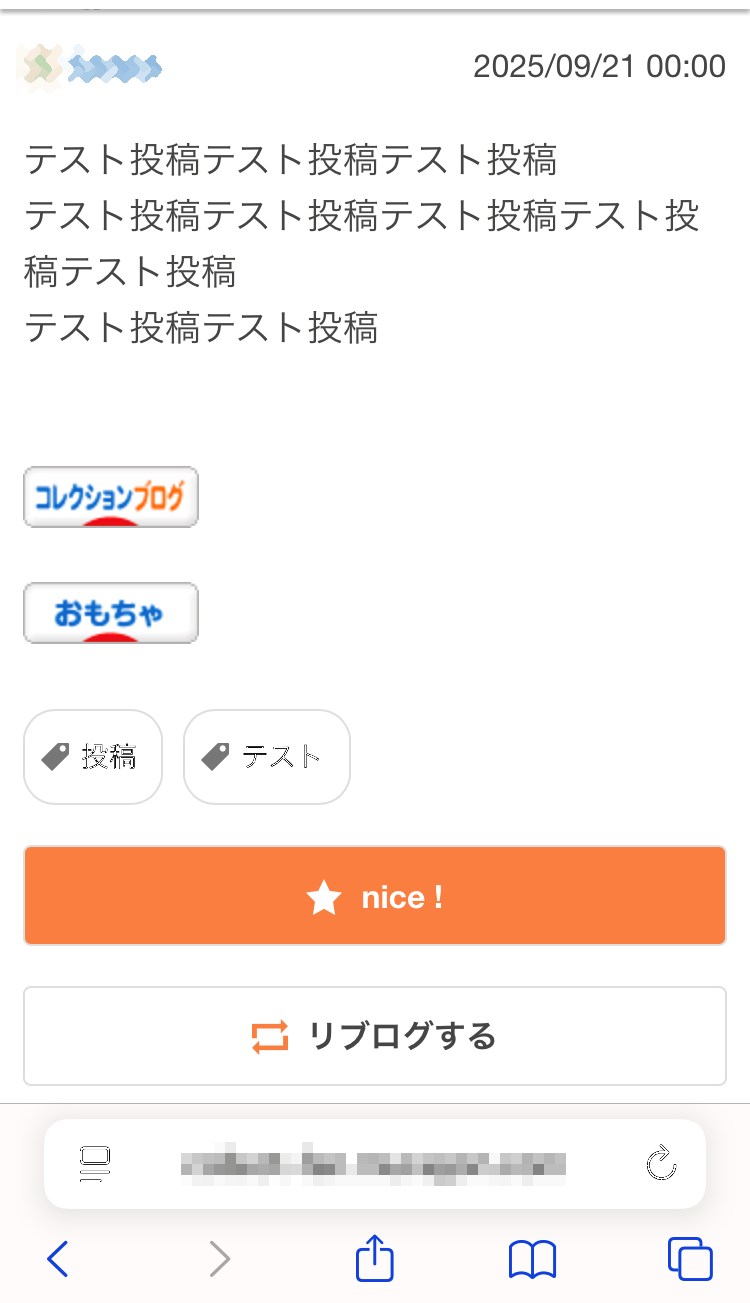Reload the page with the refresh icon
The image size is (750, 1303).
coord(661,1163)
